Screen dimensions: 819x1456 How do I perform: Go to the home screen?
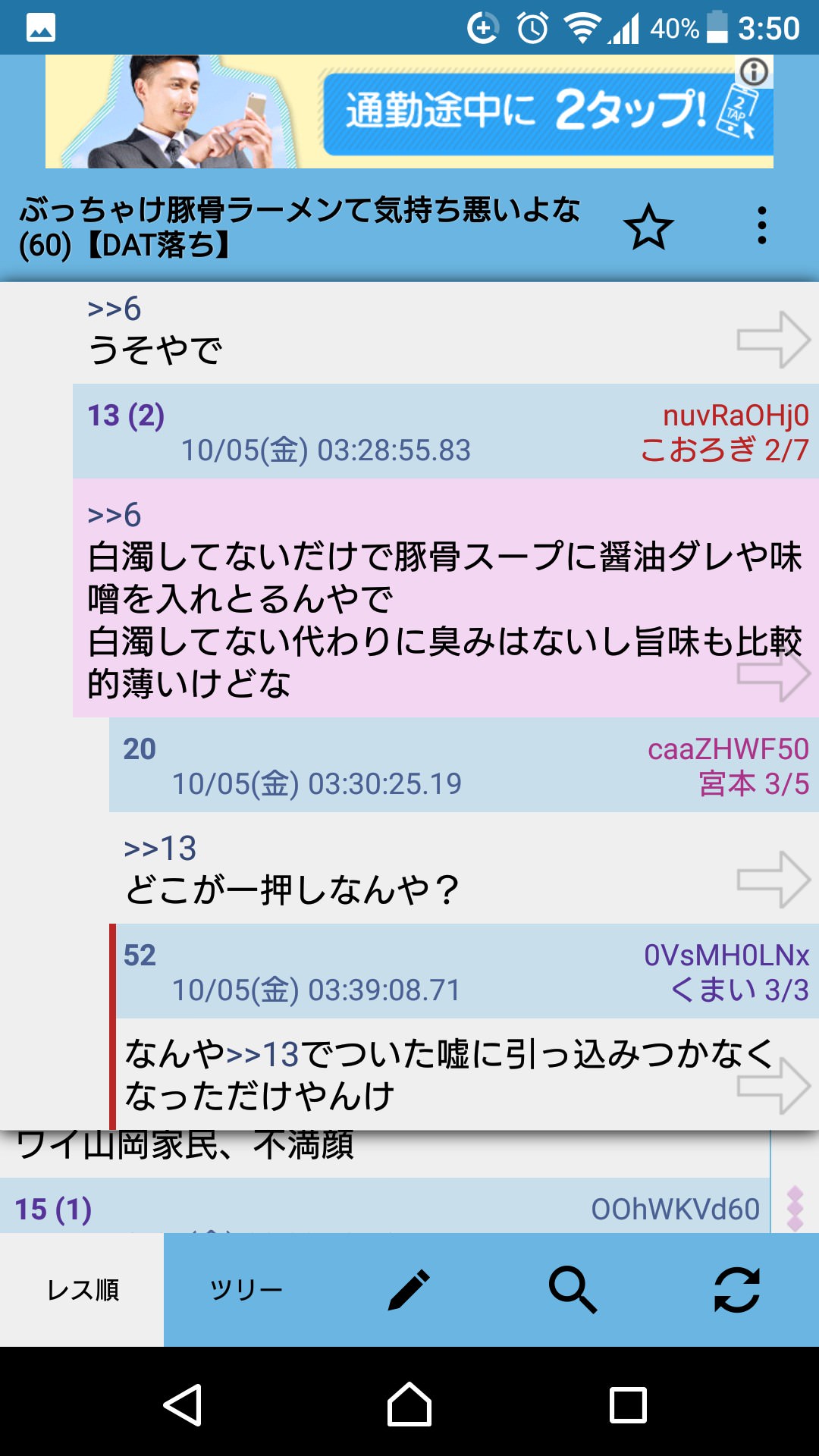(x=409, y=1405)
